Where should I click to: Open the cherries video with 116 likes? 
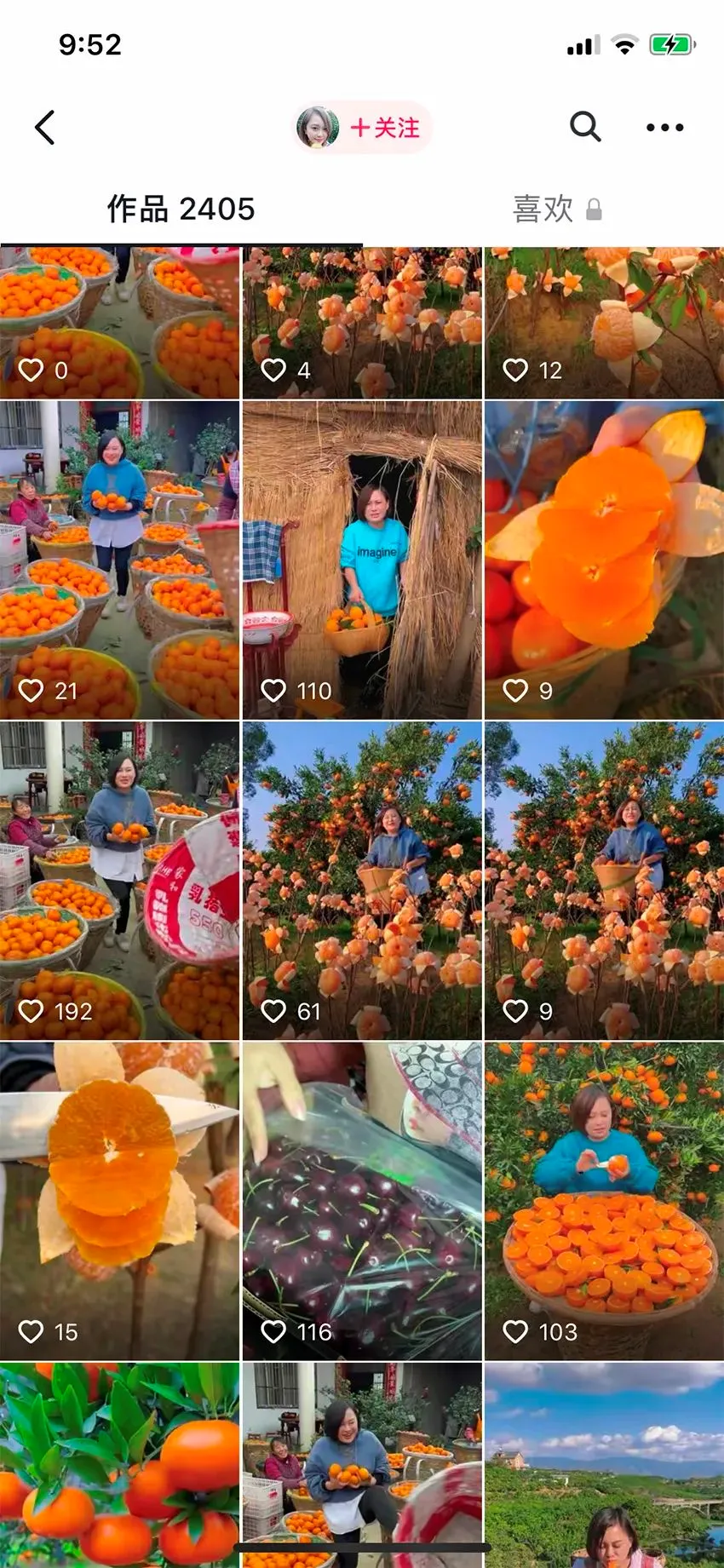coord(362,1201)
